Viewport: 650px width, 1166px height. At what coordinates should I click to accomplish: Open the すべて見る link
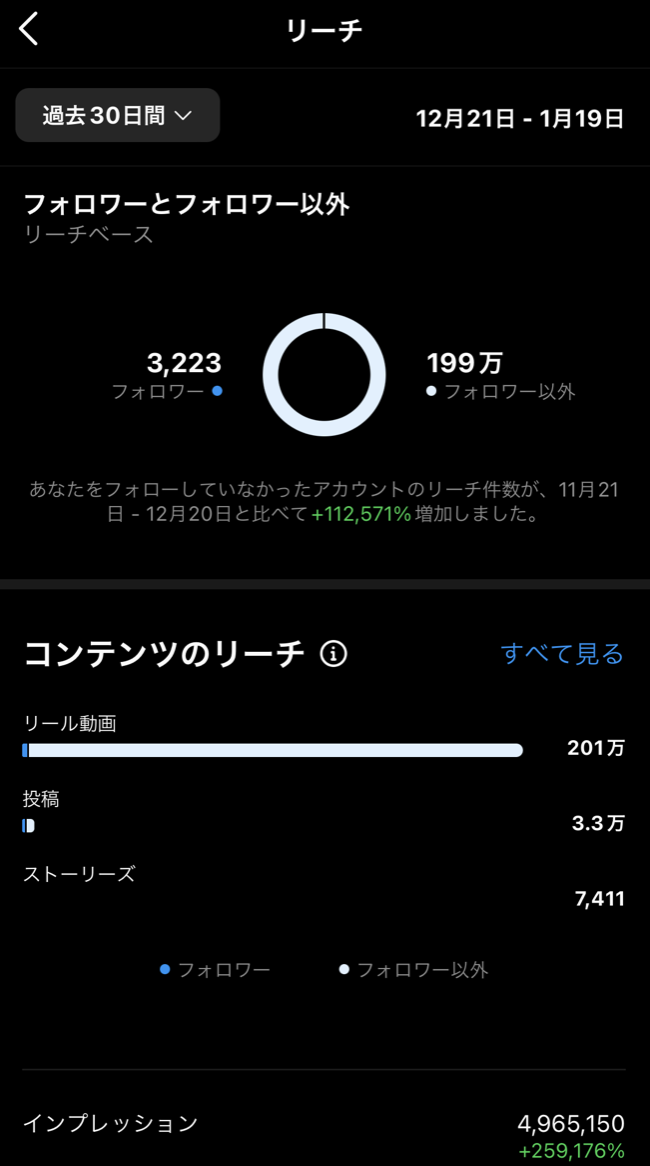pyautogui.click(x=562, y=654)
